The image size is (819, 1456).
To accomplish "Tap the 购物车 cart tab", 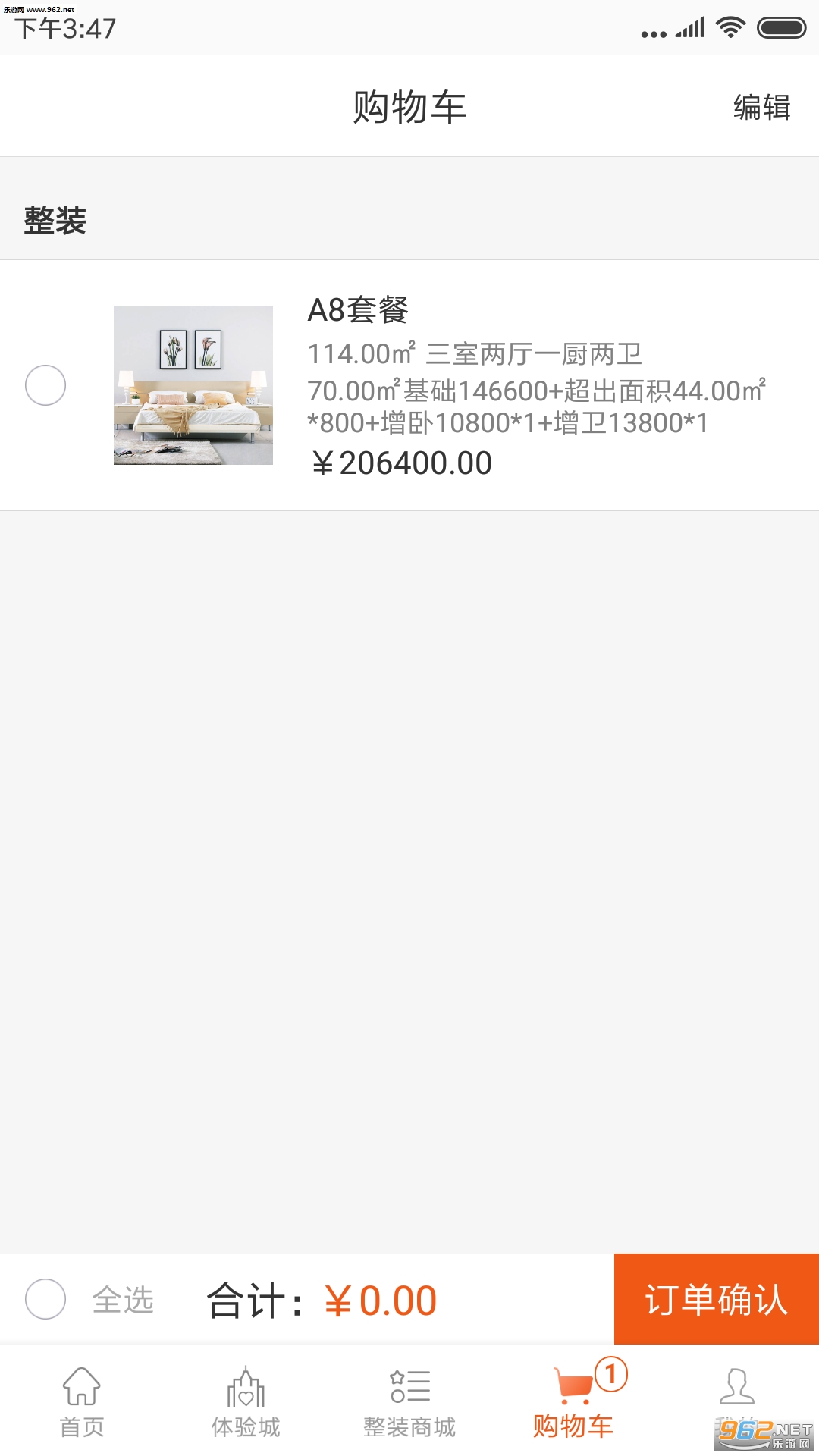I will point(574,1401).
